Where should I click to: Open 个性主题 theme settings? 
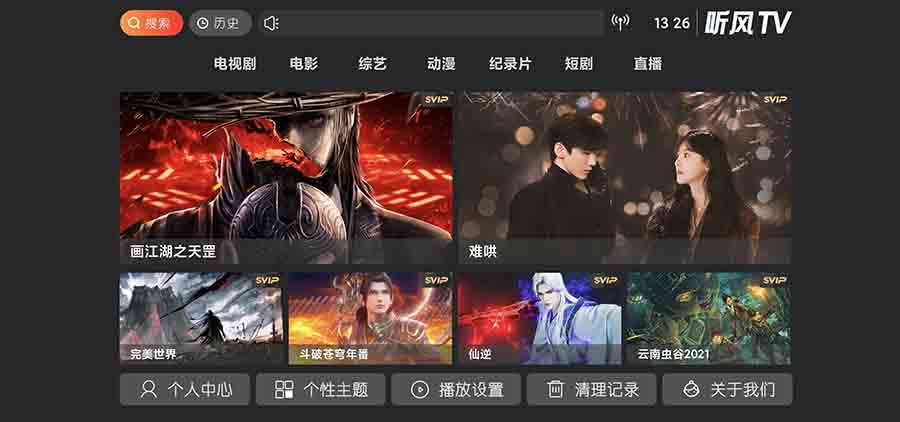pos(320,390)
